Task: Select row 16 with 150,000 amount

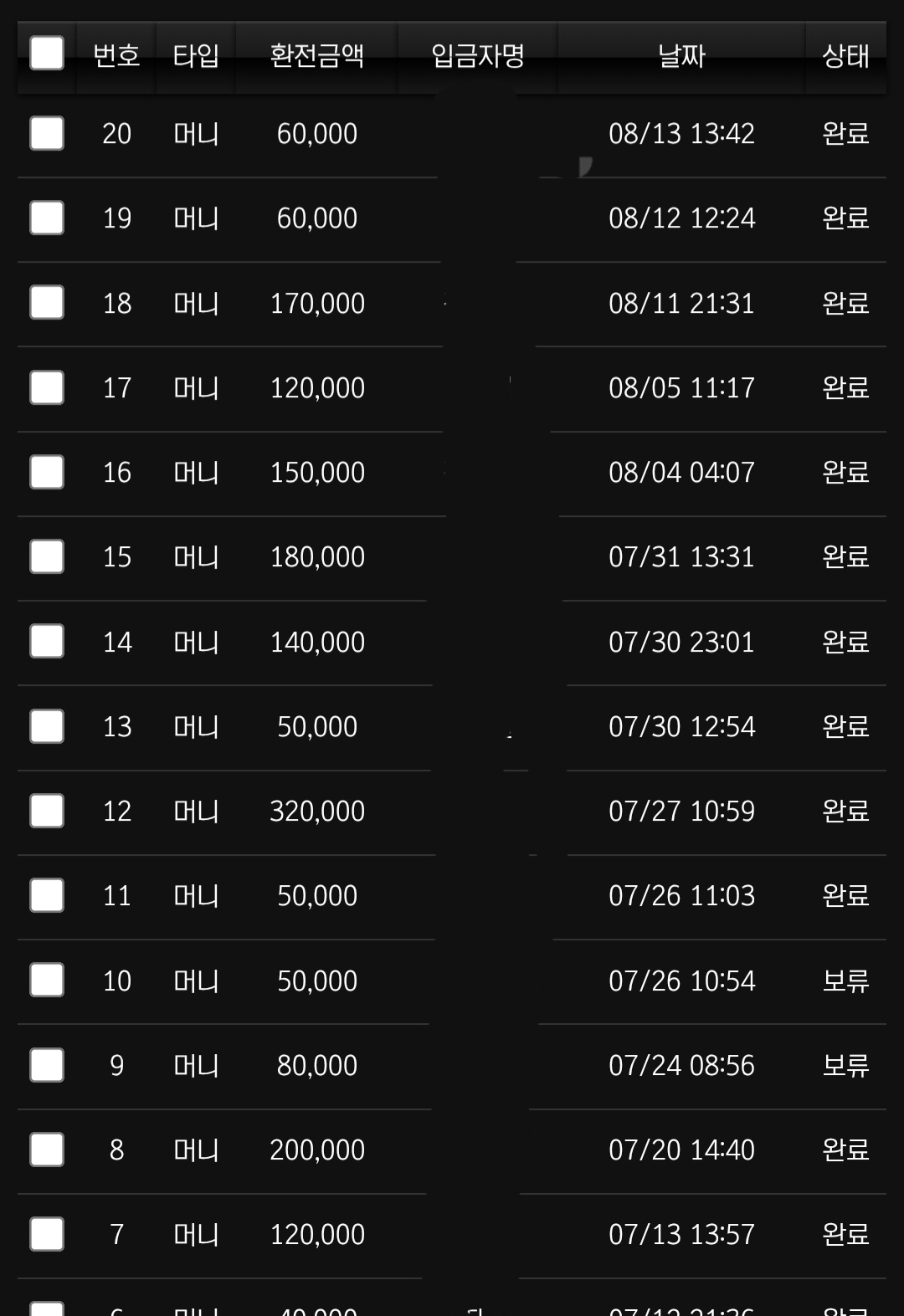Action: [47, 472]
